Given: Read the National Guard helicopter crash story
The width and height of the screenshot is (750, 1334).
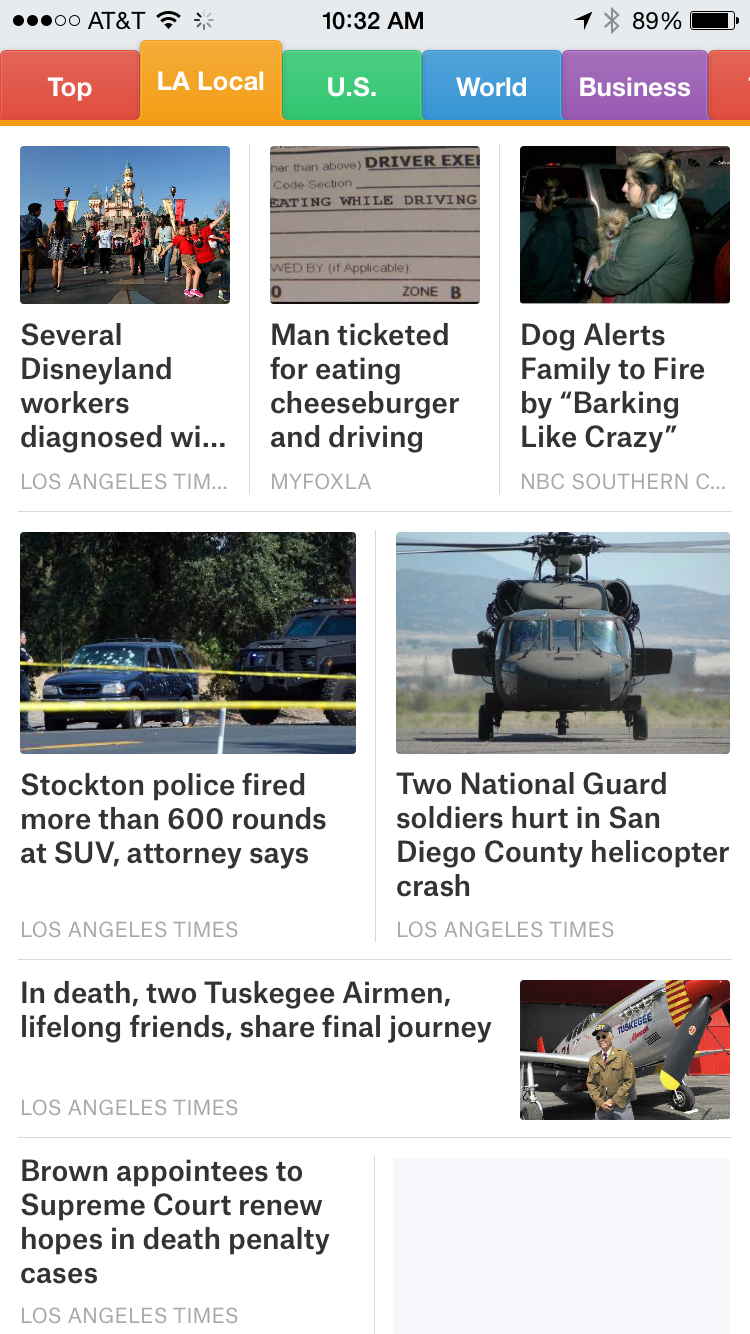Looking at the screenshot, I should [x=562, y=834].
